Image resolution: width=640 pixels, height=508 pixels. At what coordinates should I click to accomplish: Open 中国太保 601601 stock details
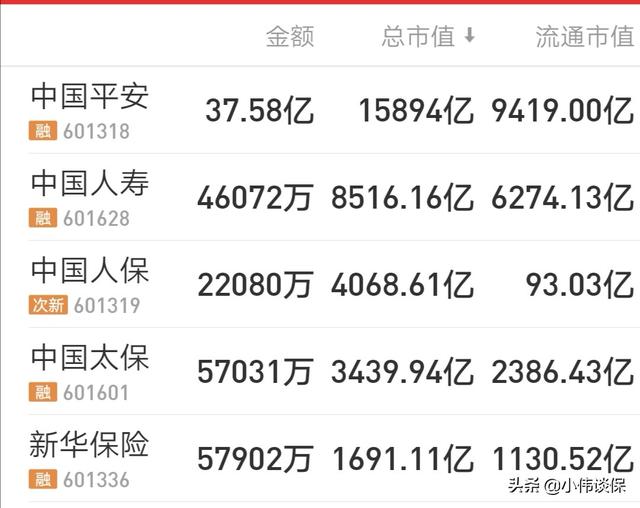pyautogui.click(x=89, y=371)
